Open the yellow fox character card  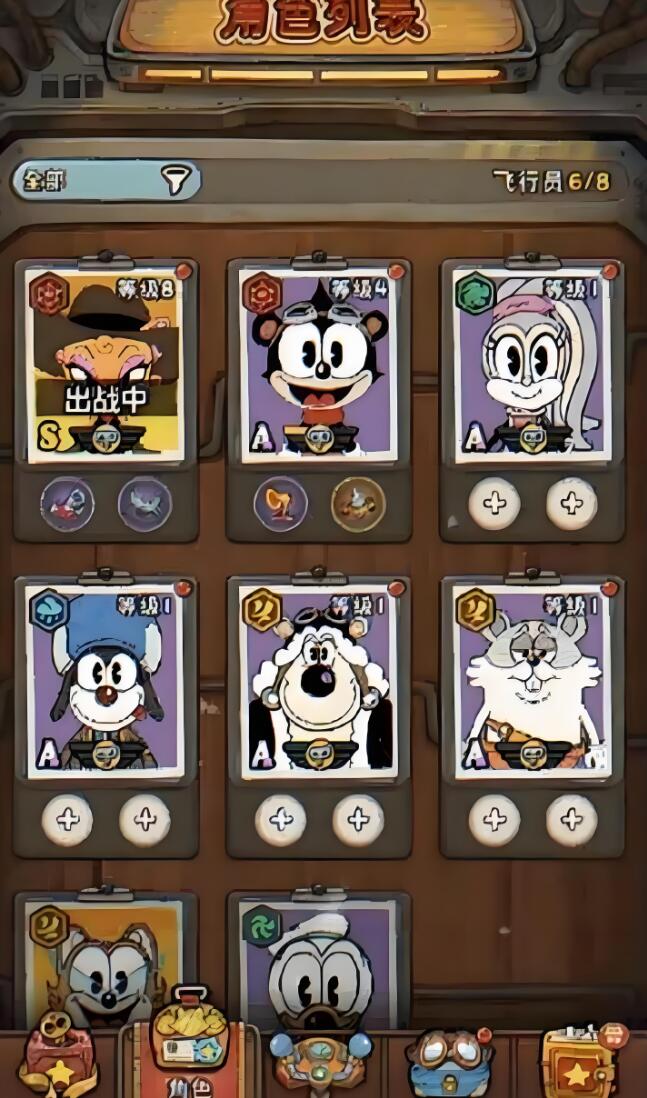105,960
